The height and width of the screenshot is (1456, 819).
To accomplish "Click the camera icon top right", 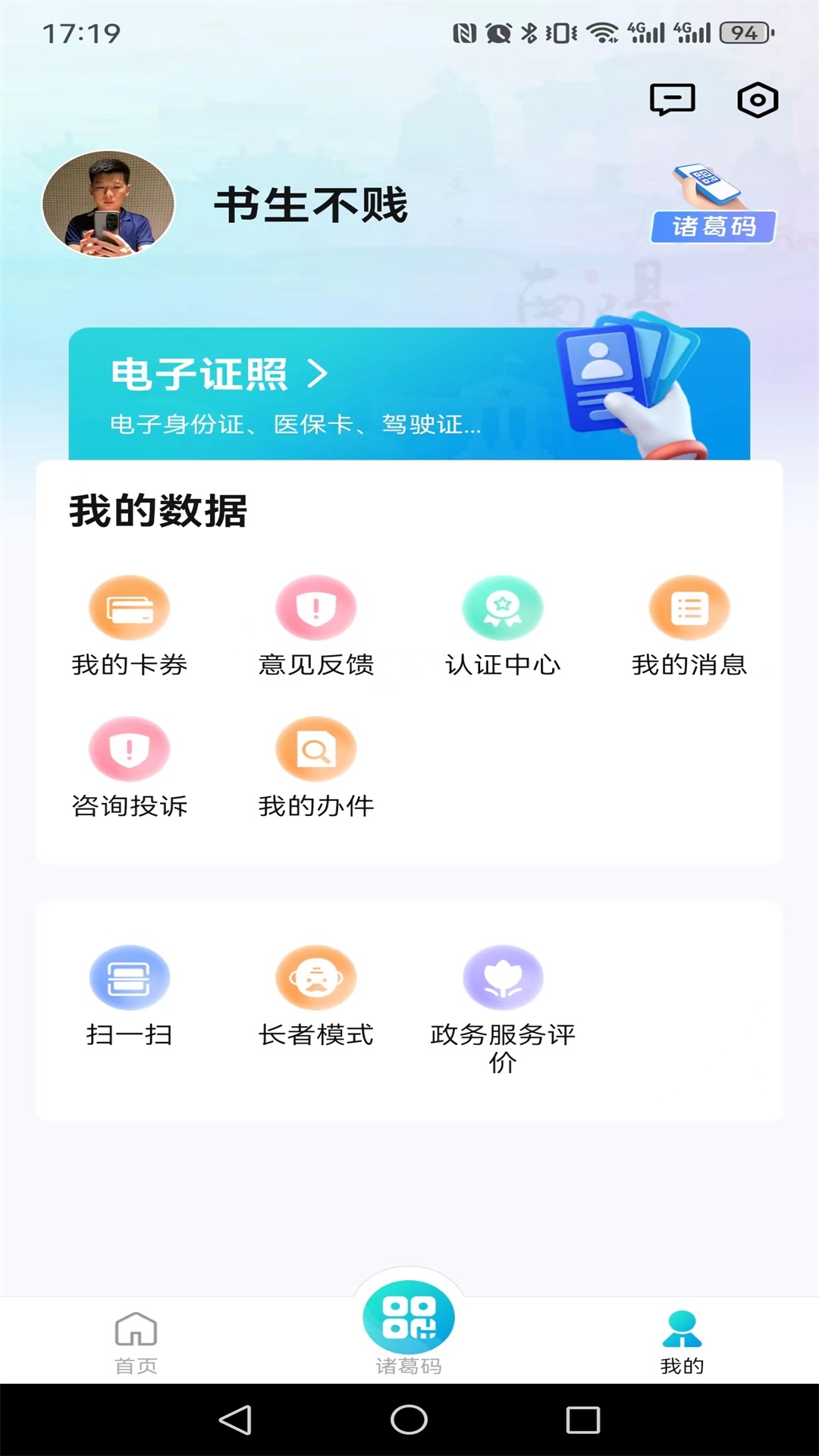I will coord(758,99).
